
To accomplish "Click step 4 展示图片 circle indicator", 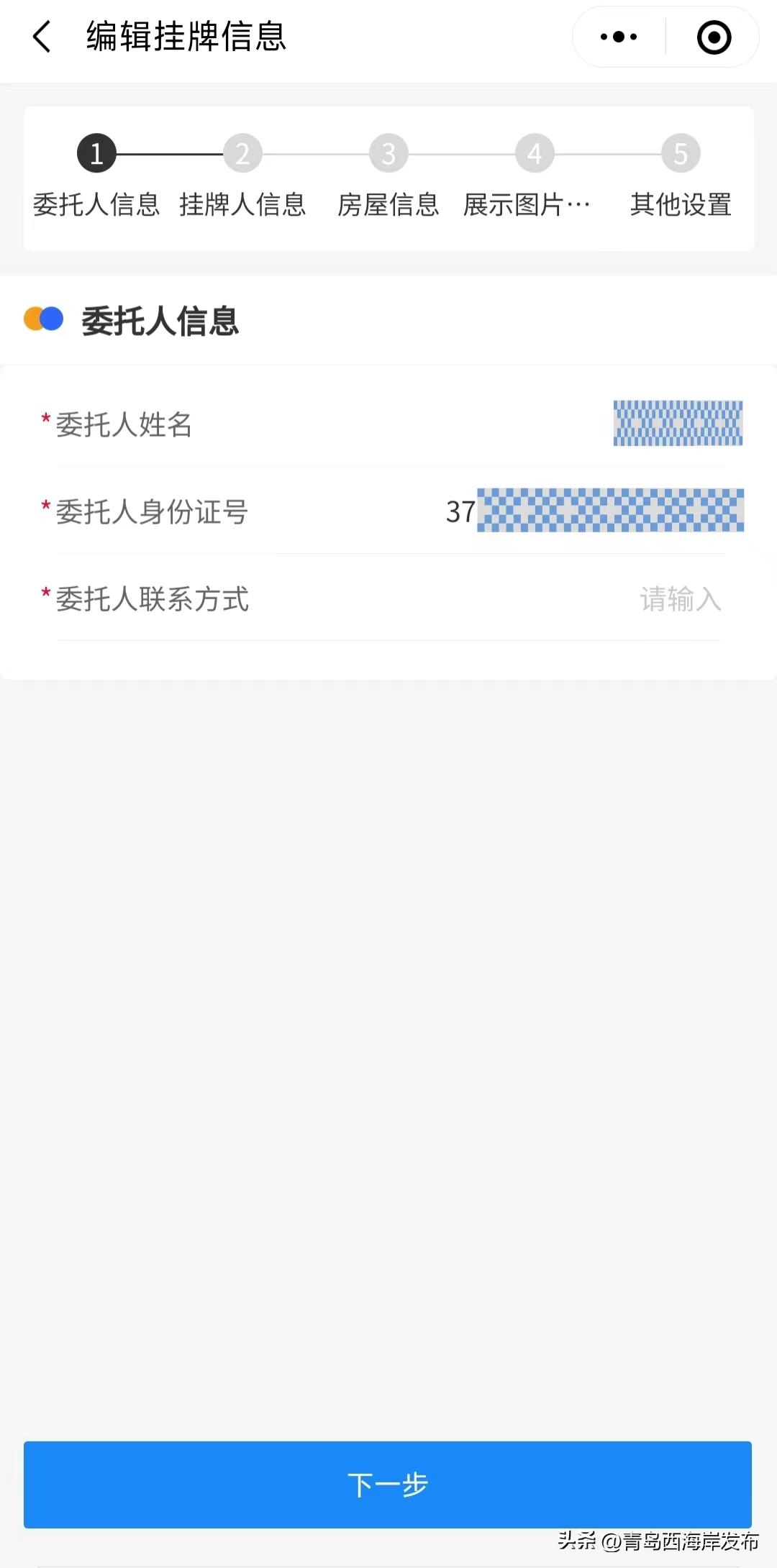I will tap(534, 152).
